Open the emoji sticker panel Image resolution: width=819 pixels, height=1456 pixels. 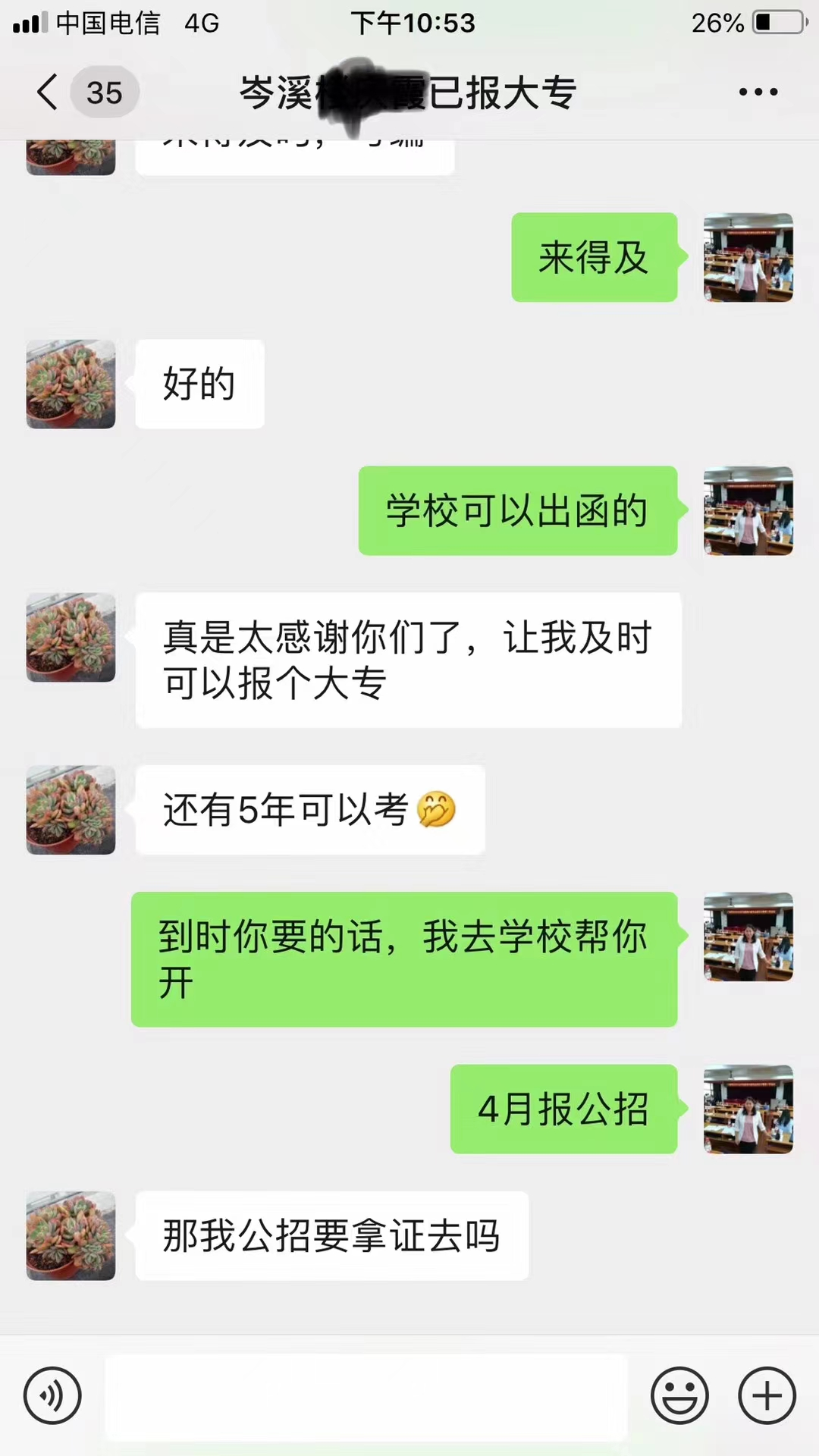(x=679, y=1395)
